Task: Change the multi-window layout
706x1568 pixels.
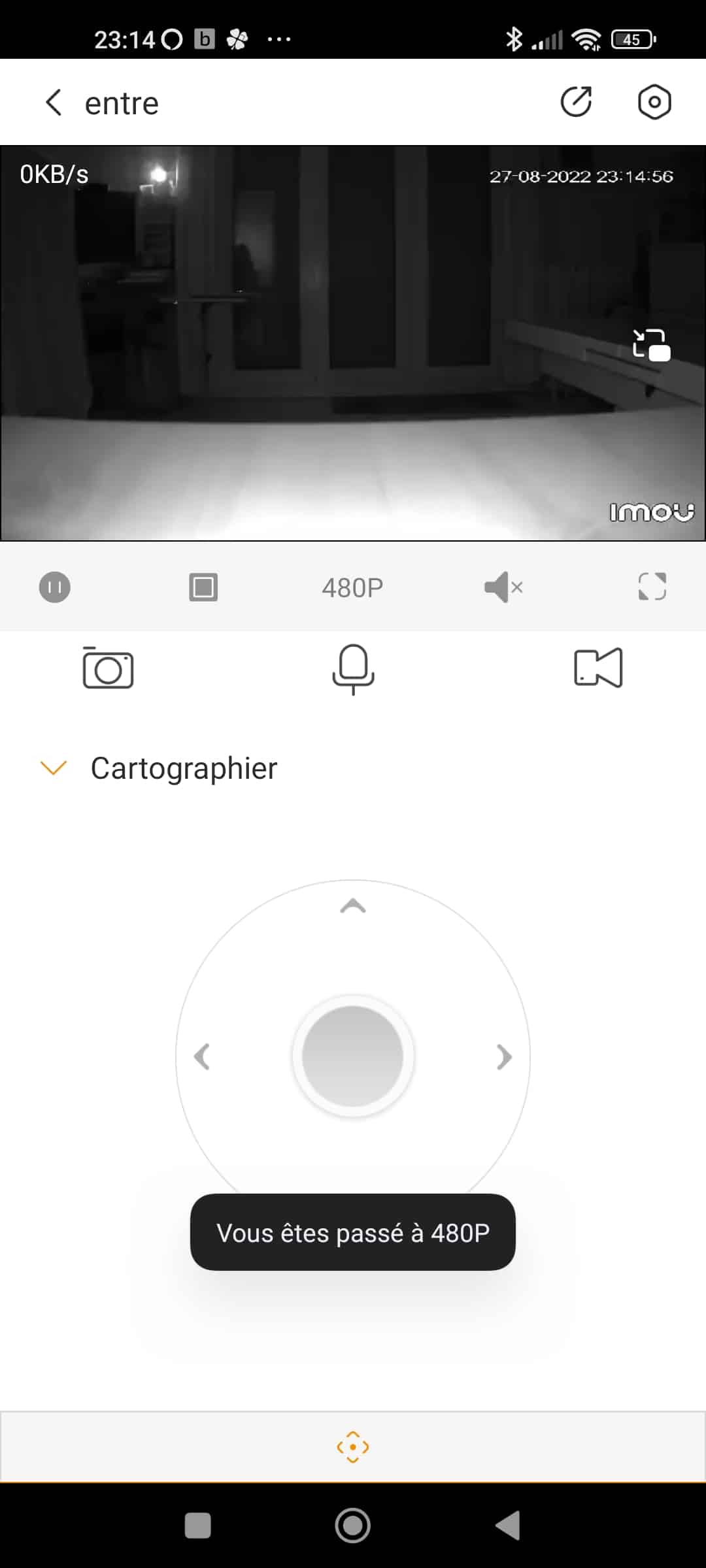Action: [203, 587]
